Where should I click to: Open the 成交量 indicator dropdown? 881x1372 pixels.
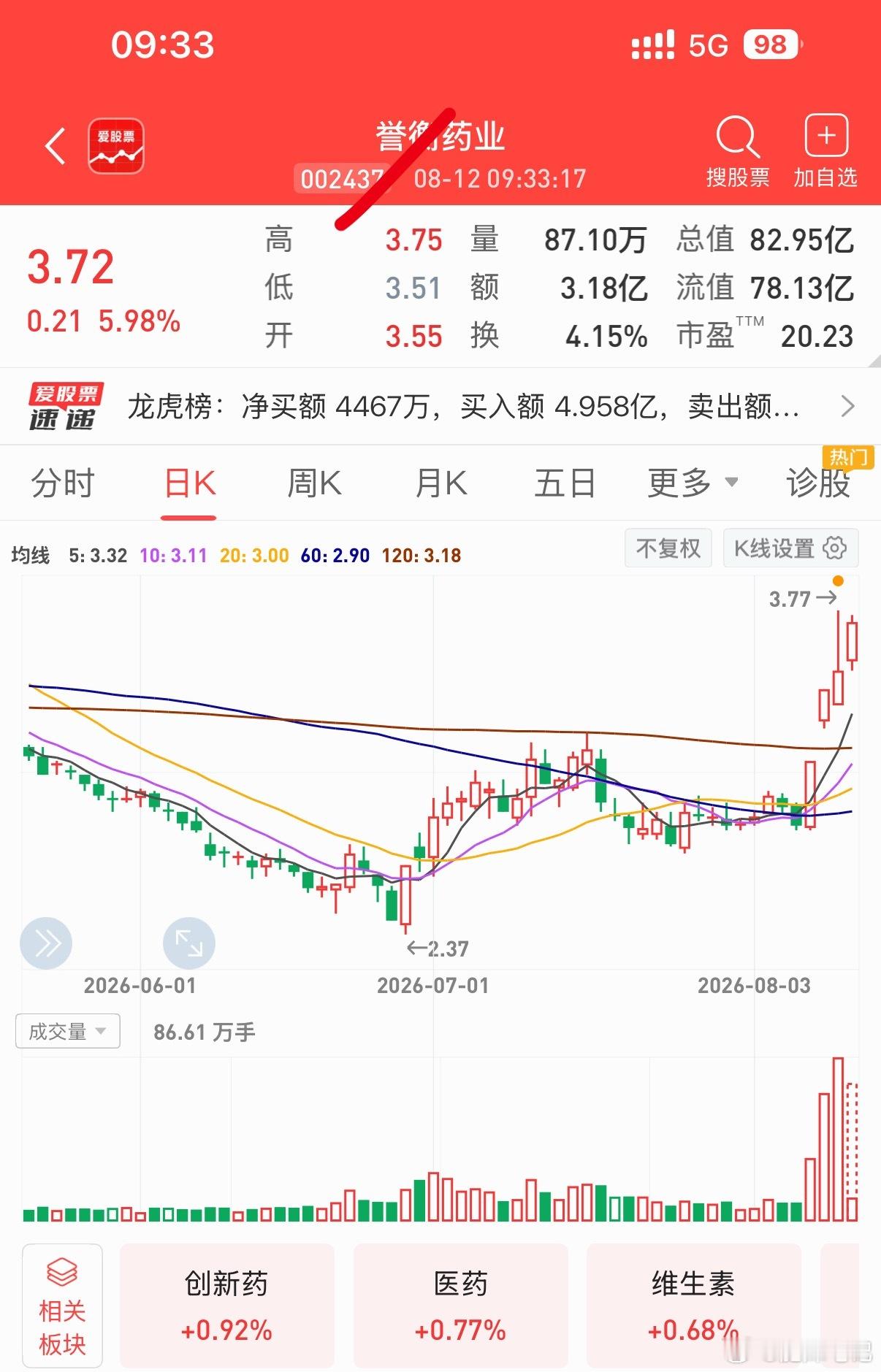[x=68, y=1032]
